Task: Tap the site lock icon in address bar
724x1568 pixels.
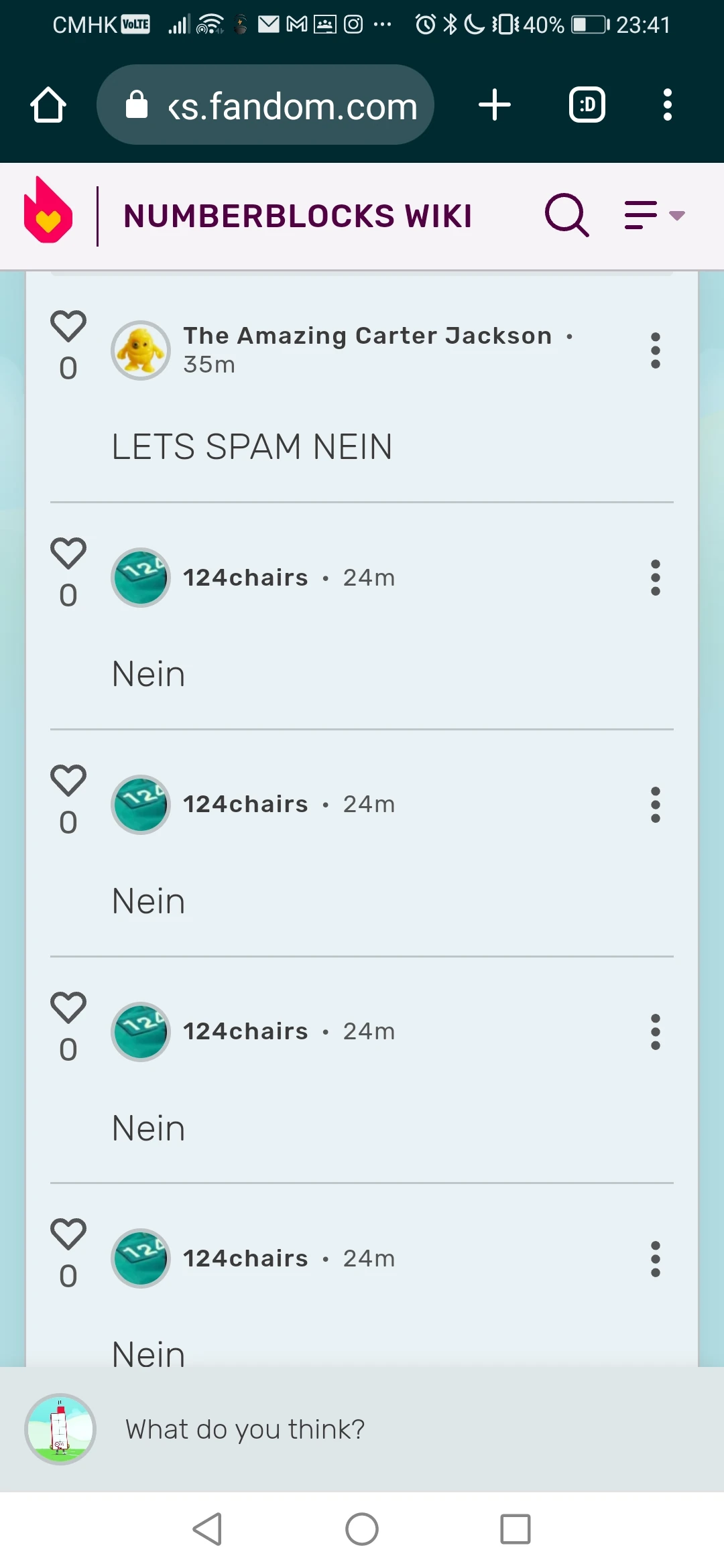Action: (x=137, y=105)
